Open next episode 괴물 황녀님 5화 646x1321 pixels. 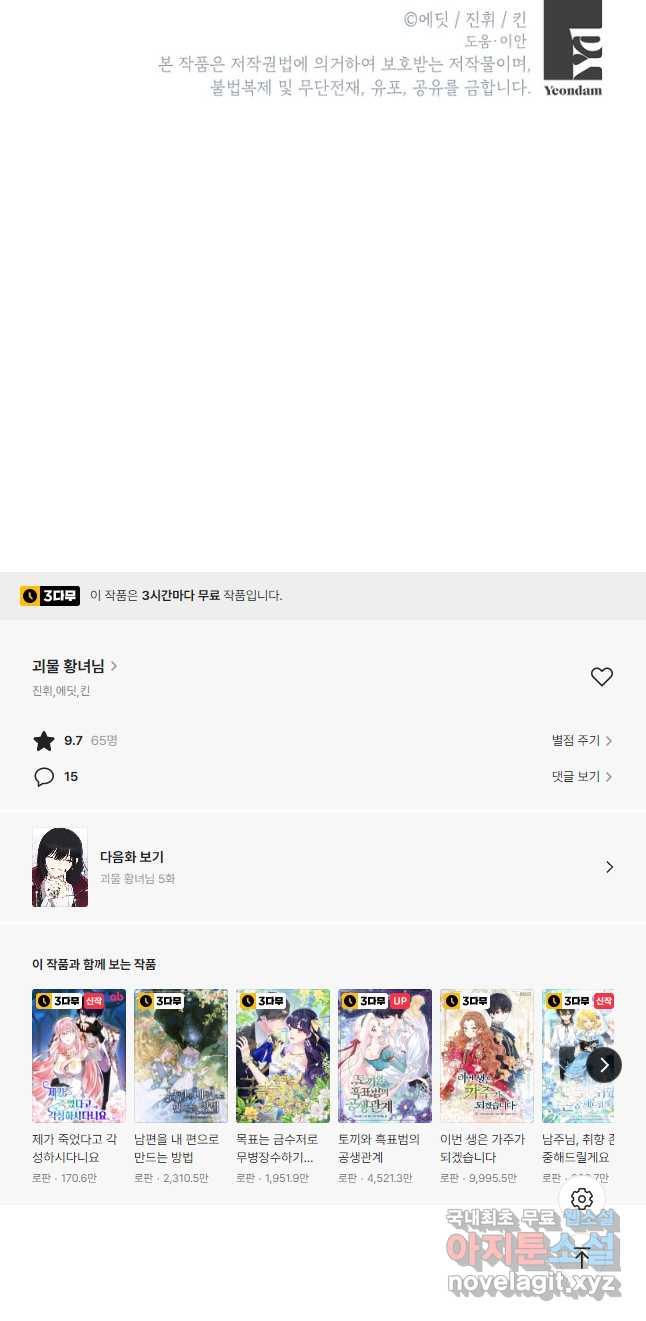click(322, 867)
